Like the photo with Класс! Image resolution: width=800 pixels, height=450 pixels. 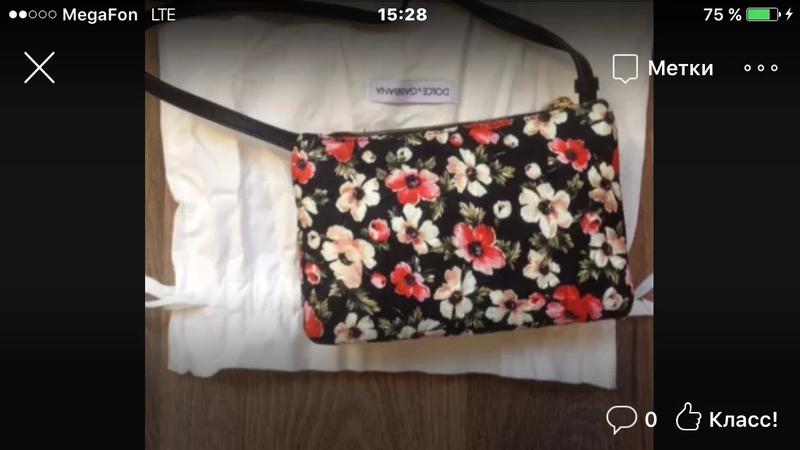pos(726,418)
